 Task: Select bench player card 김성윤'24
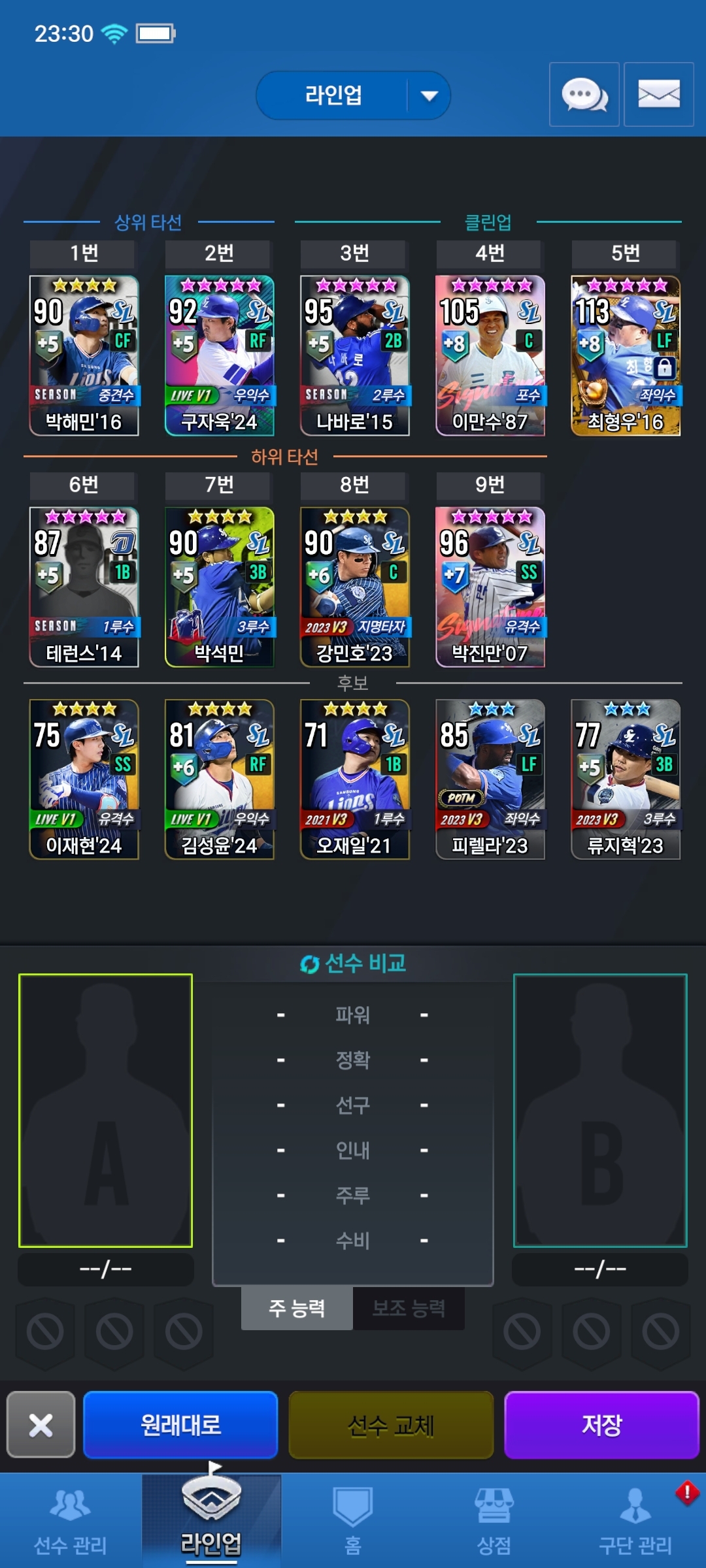pyautogui.click(x=219, y=779)
